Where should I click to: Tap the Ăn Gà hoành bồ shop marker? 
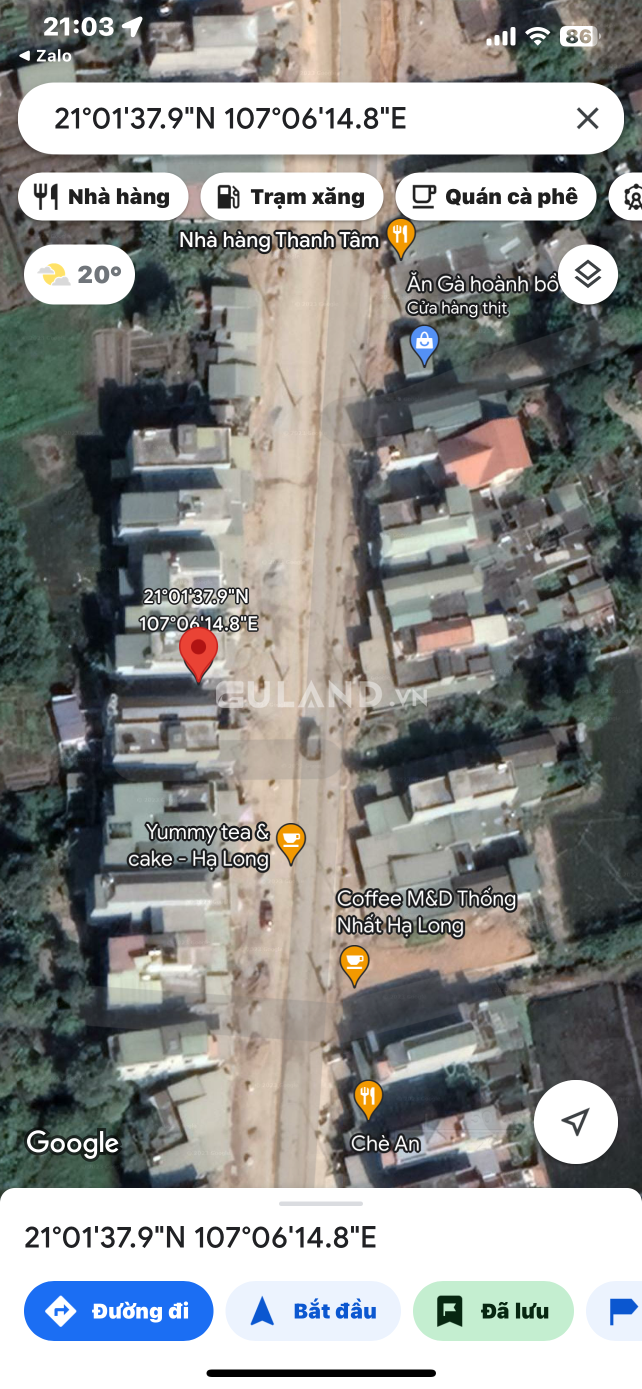425,345
